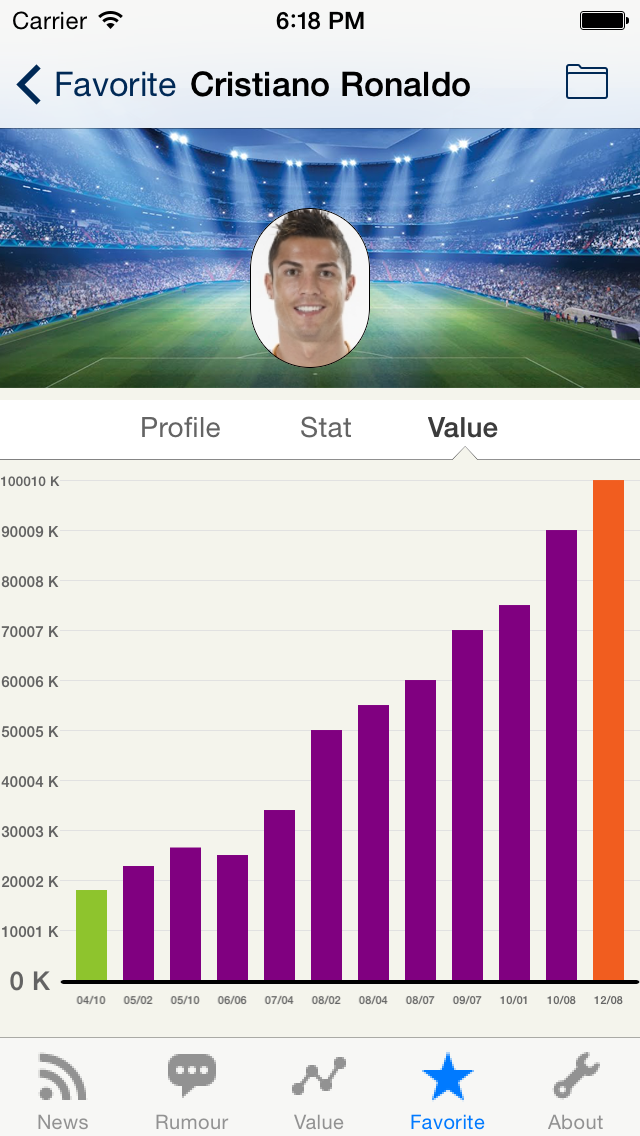Select the Value section

pos(462,428)
